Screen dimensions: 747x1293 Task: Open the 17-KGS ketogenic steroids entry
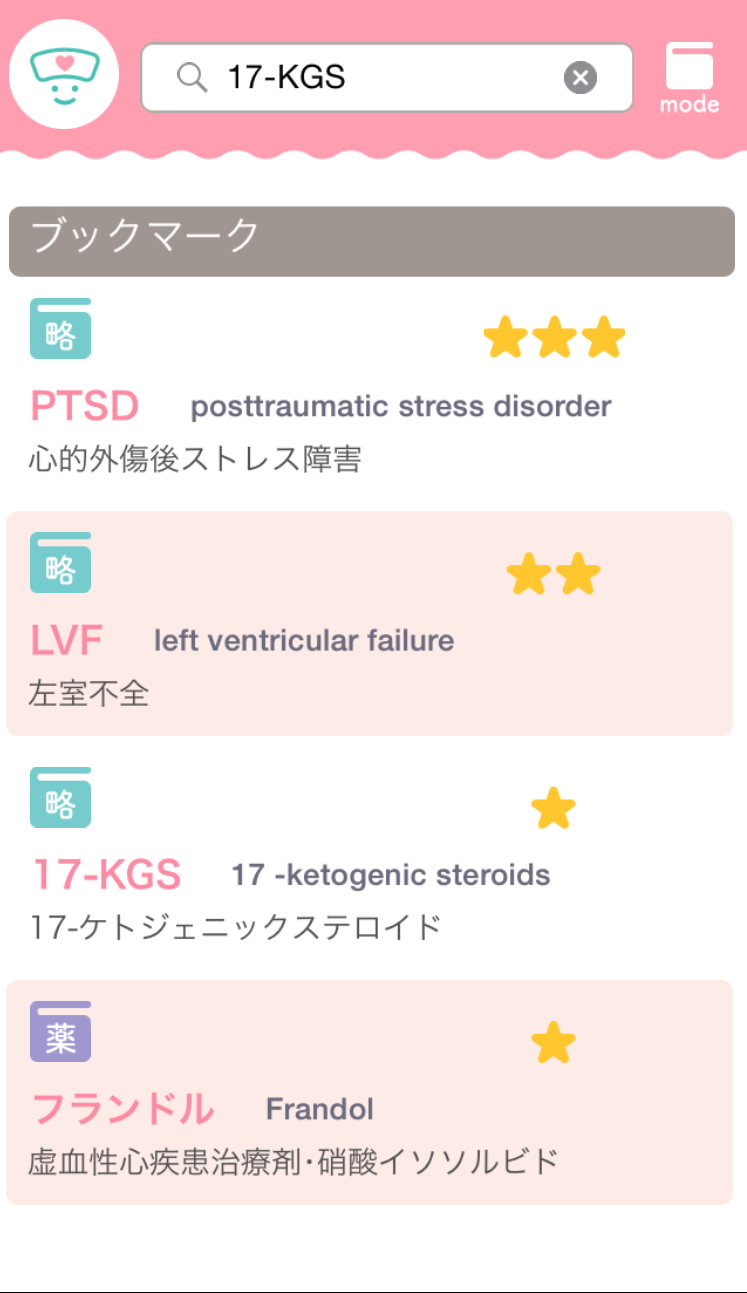tap(373, 858)
